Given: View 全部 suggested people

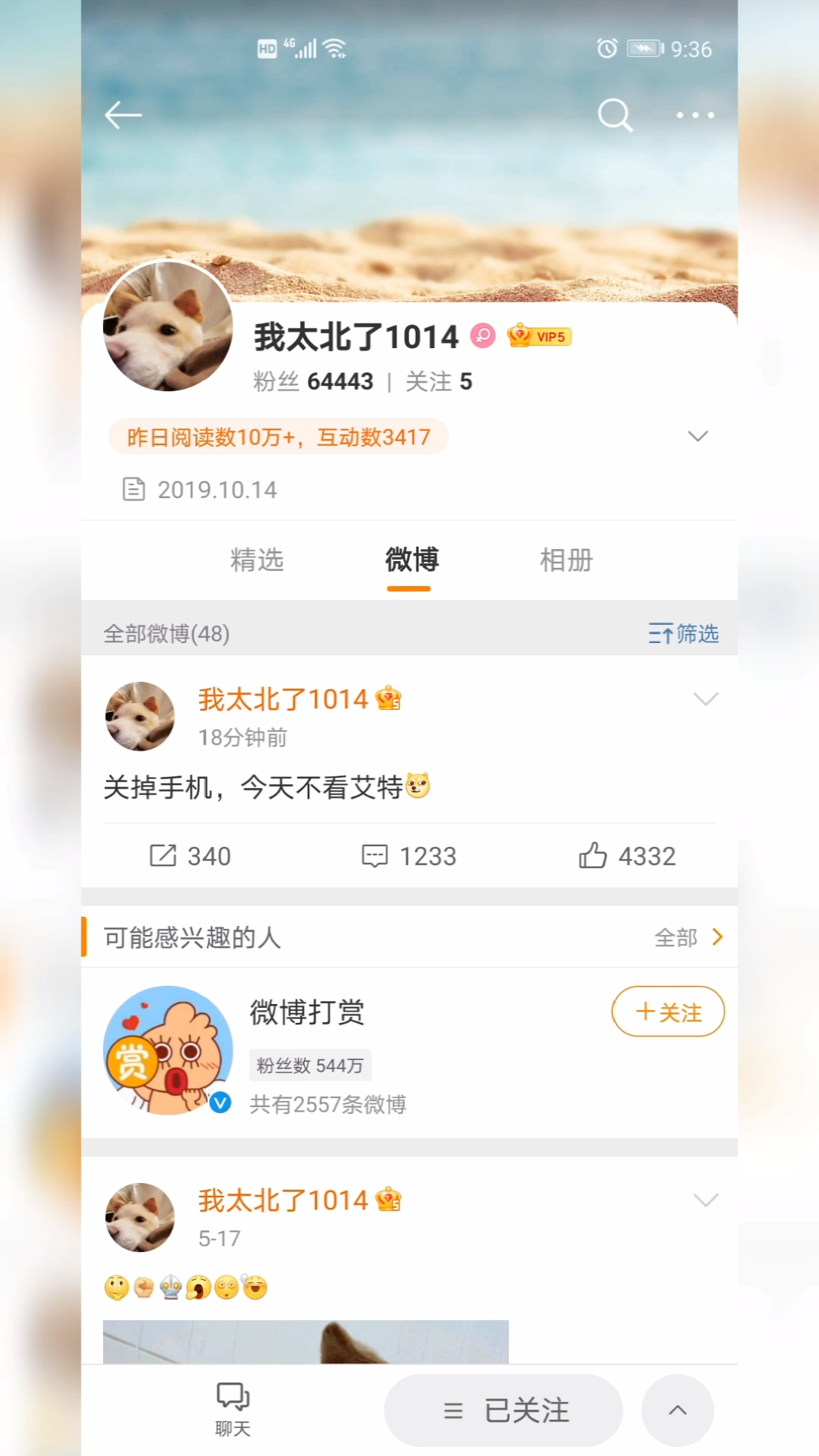Looking at the screenshot, I should tap(688, 938).
